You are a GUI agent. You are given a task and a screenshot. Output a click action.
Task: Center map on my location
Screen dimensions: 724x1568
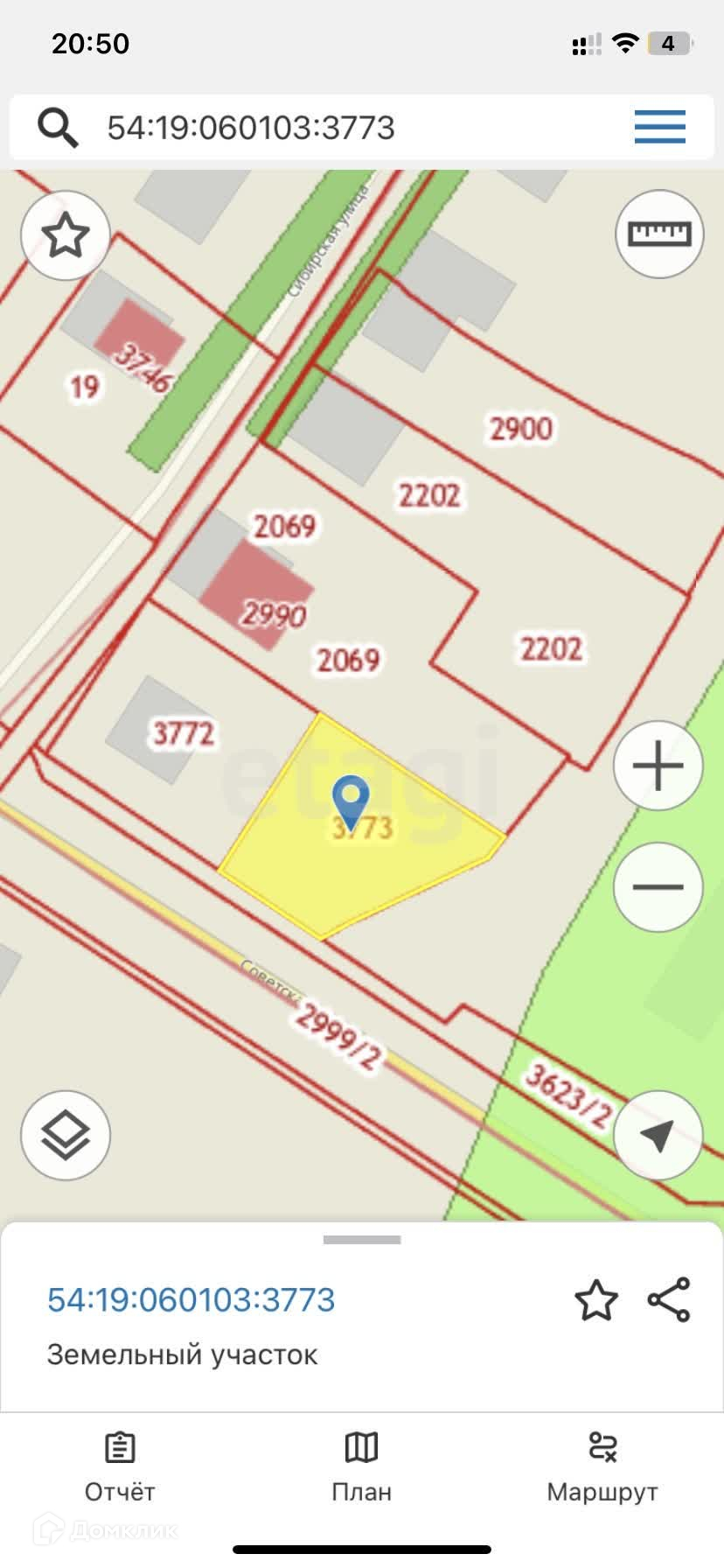(658, 1135)
